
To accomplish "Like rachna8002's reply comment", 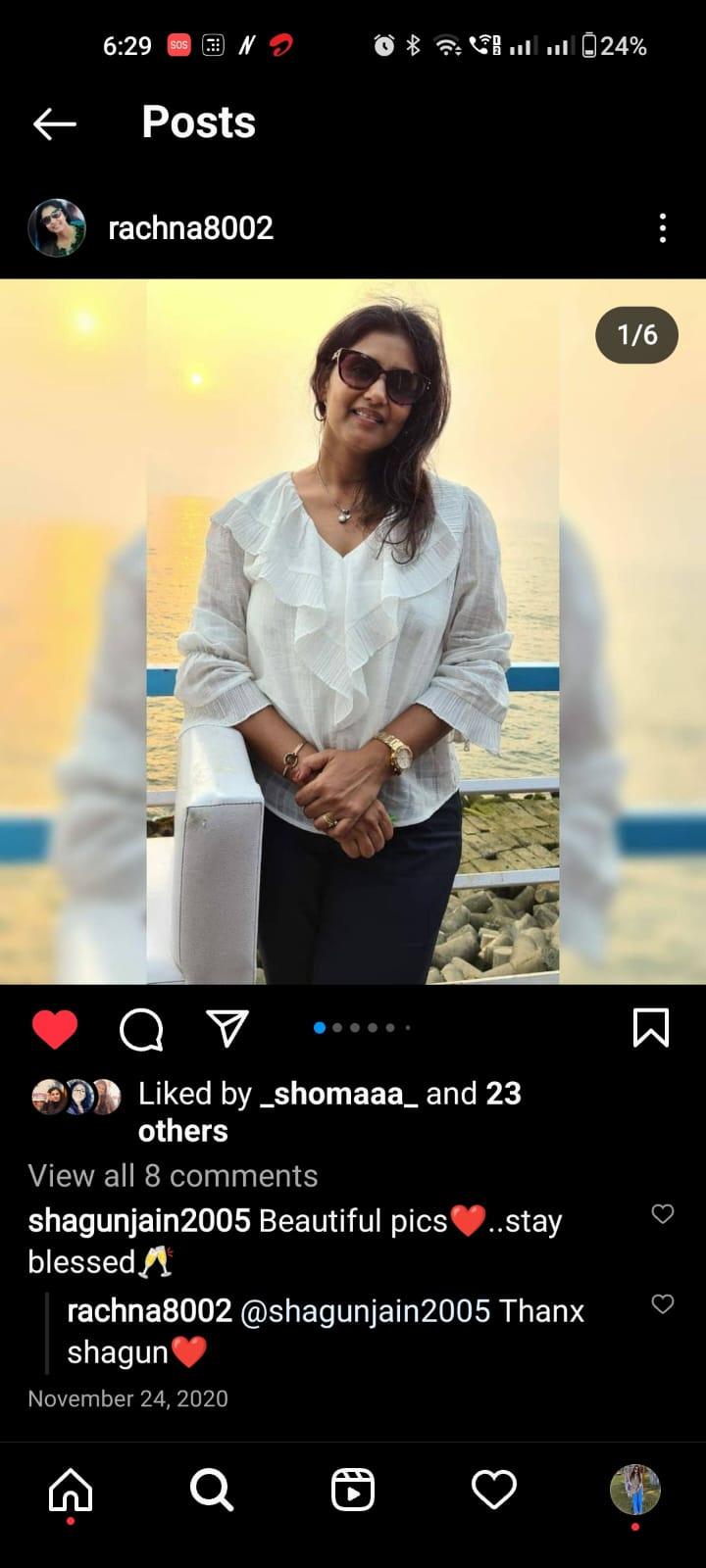I will 663,1304.
